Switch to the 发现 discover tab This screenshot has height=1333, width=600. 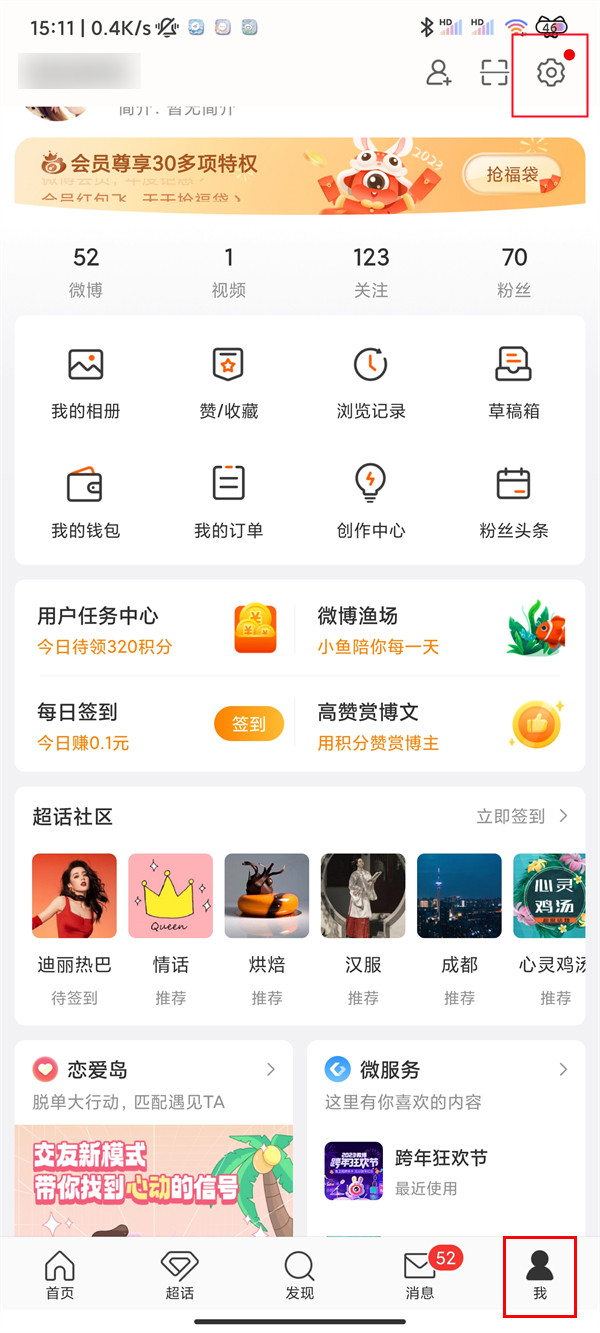300,1275
